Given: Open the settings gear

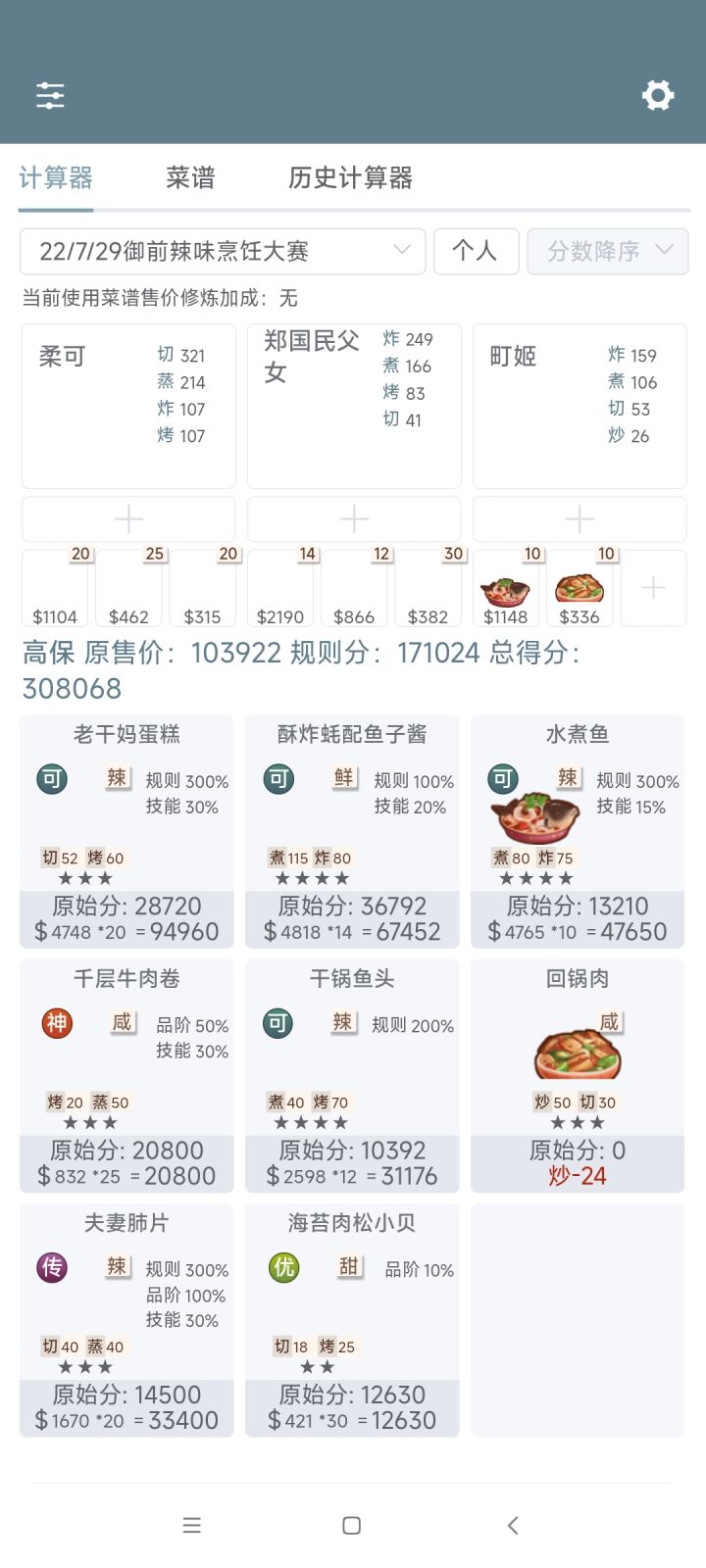Looking at the screenshot, I should click(x=657, y=95).
